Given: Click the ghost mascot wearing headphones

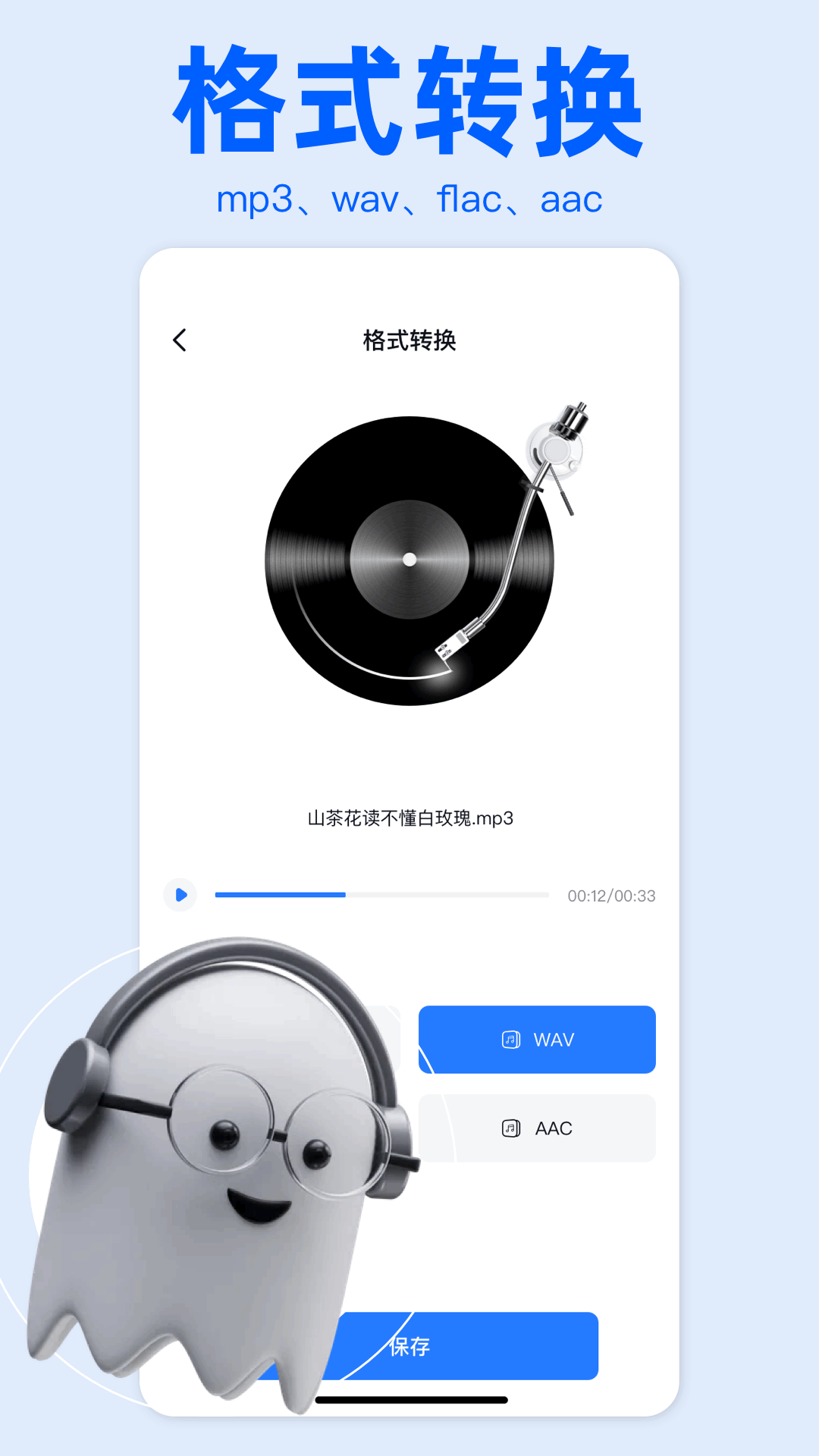Looking at the screenshot, I should 227,1137.
